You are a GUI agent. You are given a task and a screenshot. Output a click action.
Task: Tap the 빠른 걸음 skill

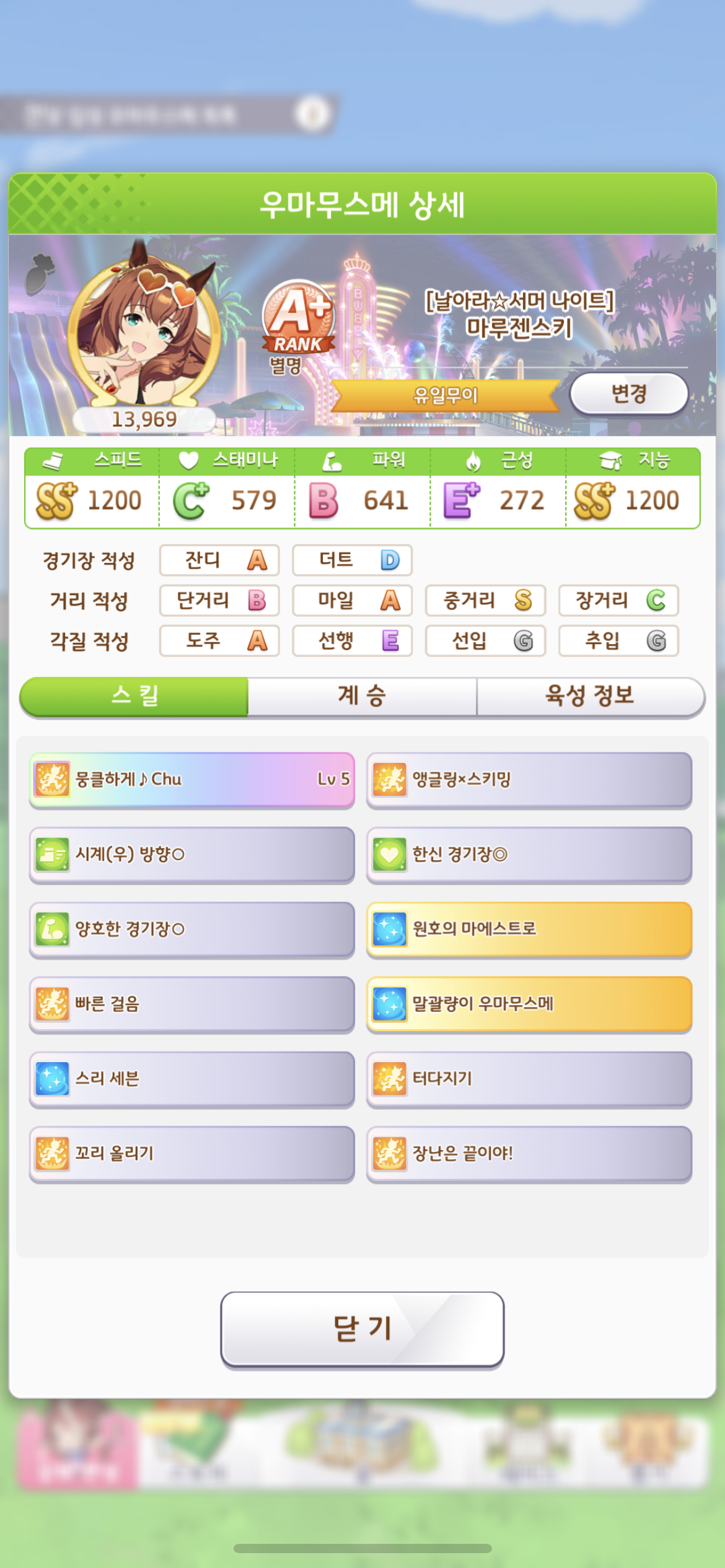[192, 1004]
